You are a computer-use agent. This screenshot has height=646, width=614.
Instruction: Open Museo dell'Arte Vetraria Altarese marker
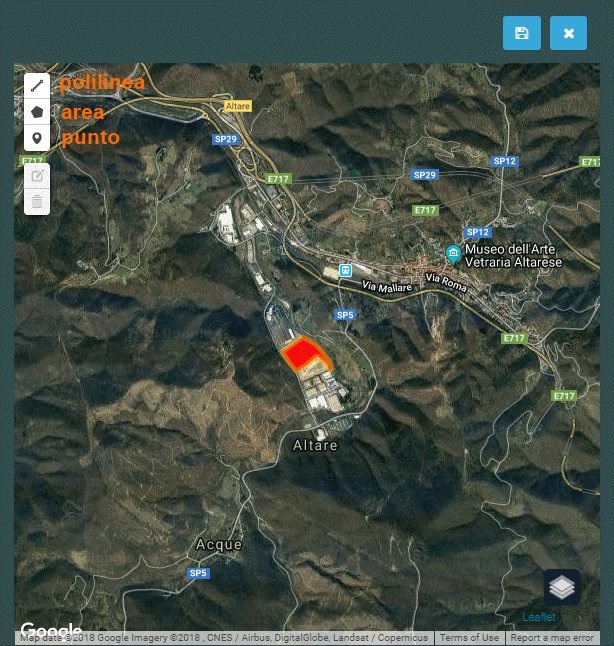click(452, 254)
